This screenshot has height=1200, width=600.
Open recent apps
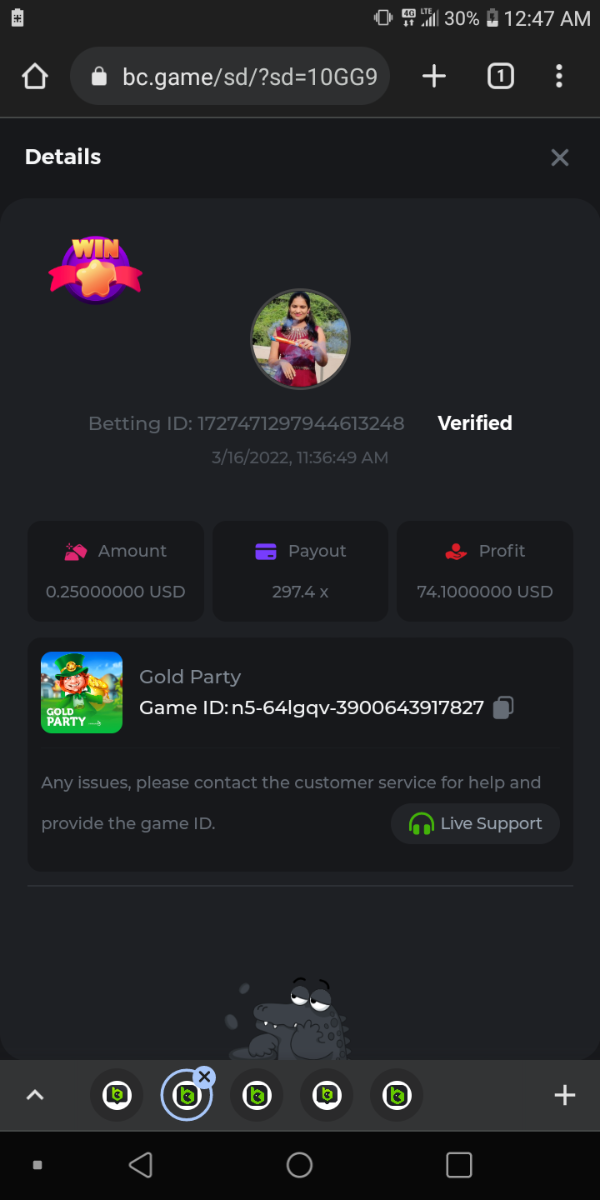click(459, 1165)
